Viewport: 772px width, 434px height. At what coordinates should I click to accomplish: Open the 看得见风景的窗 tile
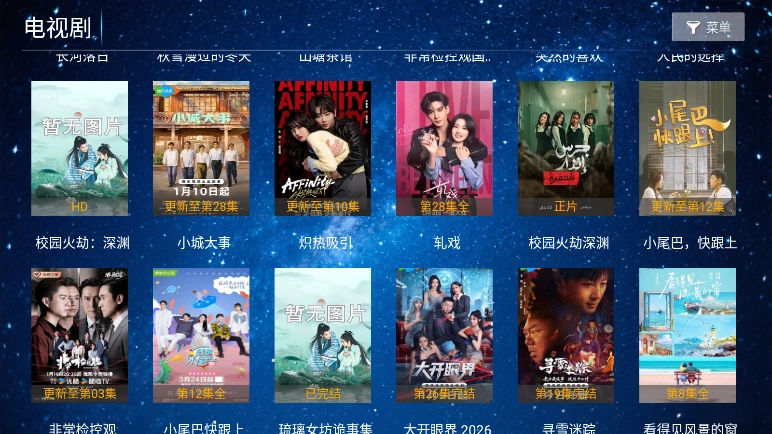(687, 335)
